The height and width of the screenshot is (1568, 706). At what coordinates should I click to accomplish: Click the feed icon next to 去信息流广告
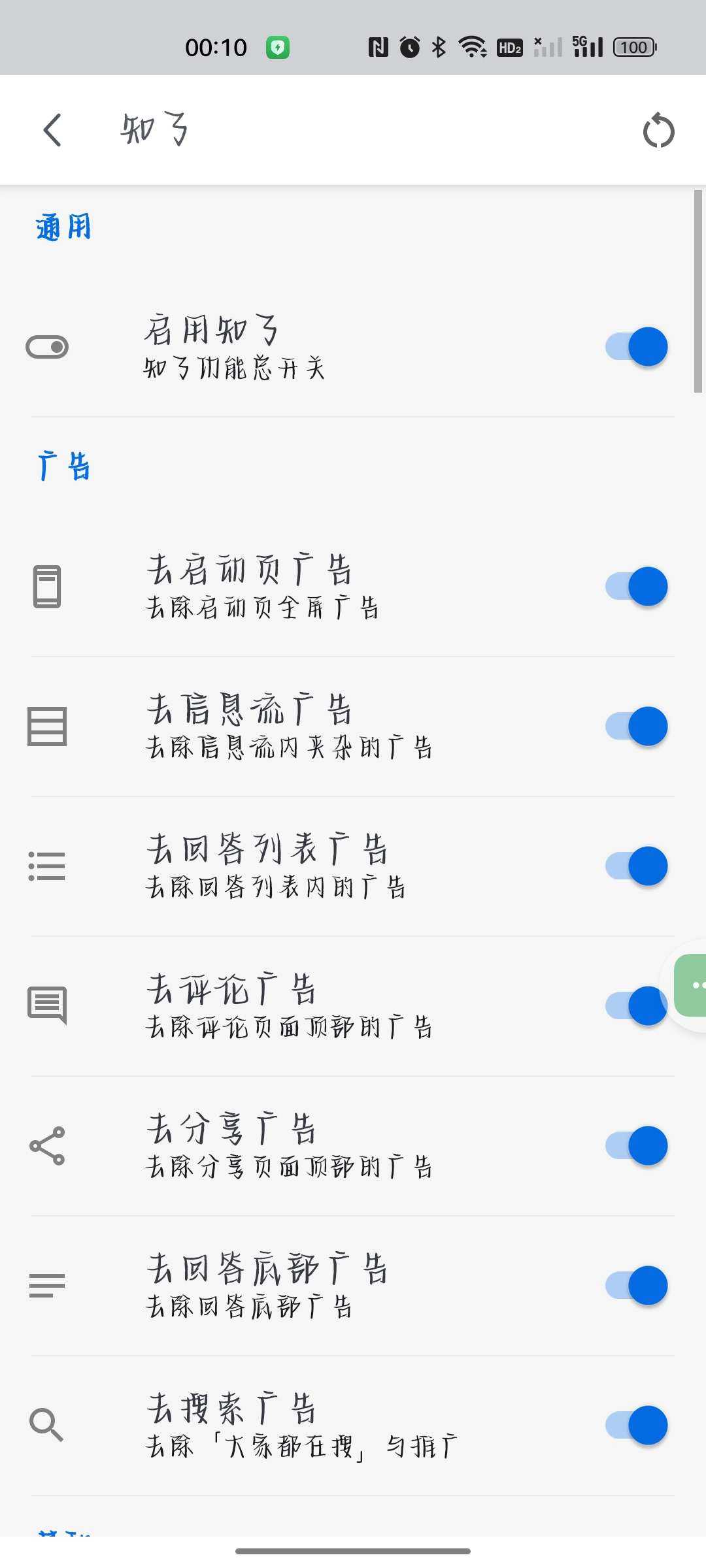[x=47, y=727]
